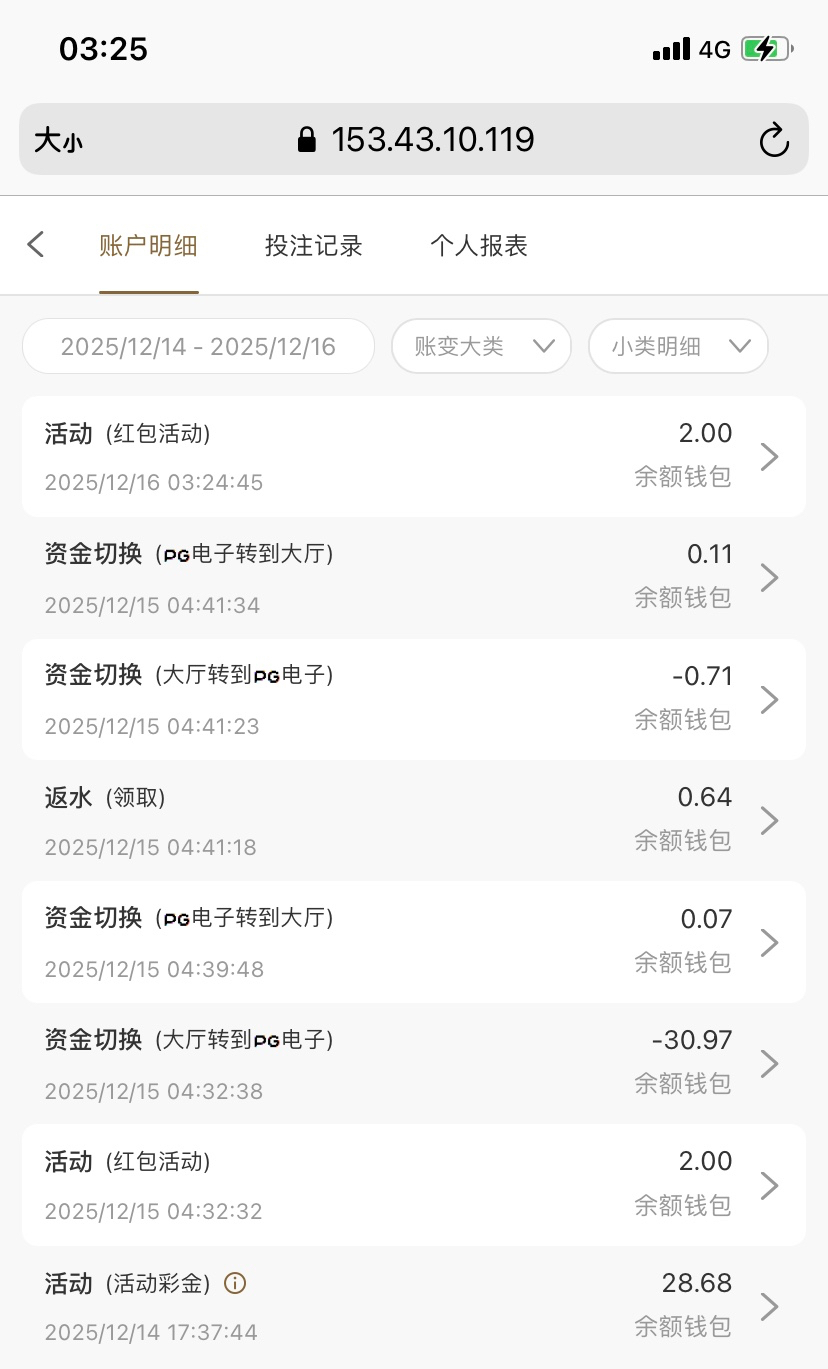Viewport: 828px width, 1369px height.
Task: Open the 资金切换 record at 04:41:34
Action: click(413, 578)
